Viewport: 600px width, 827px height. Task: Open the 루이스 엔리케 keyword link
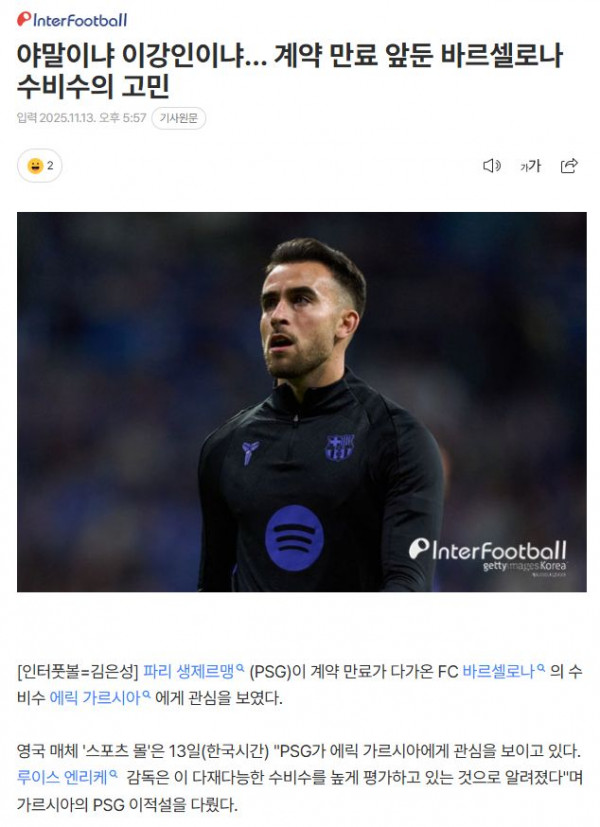(66, 776)
